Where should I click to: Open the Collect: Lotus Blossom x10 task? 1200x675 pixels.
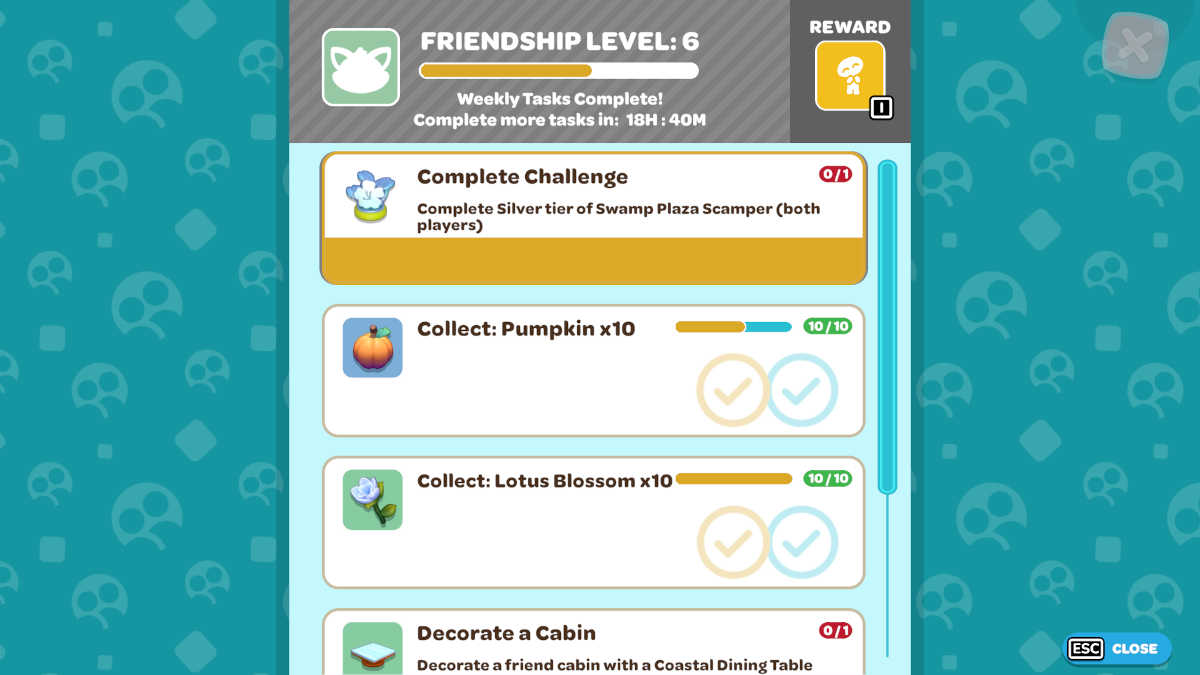[593, 522]
